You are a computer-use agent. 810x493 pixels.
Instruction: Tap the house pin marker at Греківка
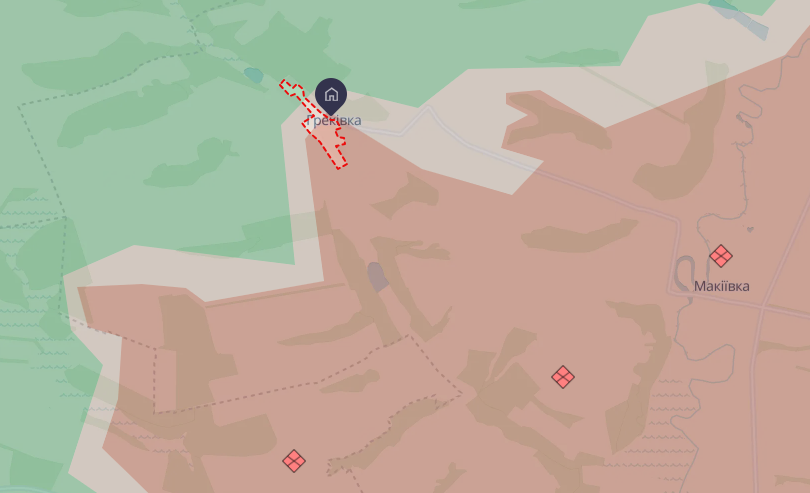(x=331, y=95)
